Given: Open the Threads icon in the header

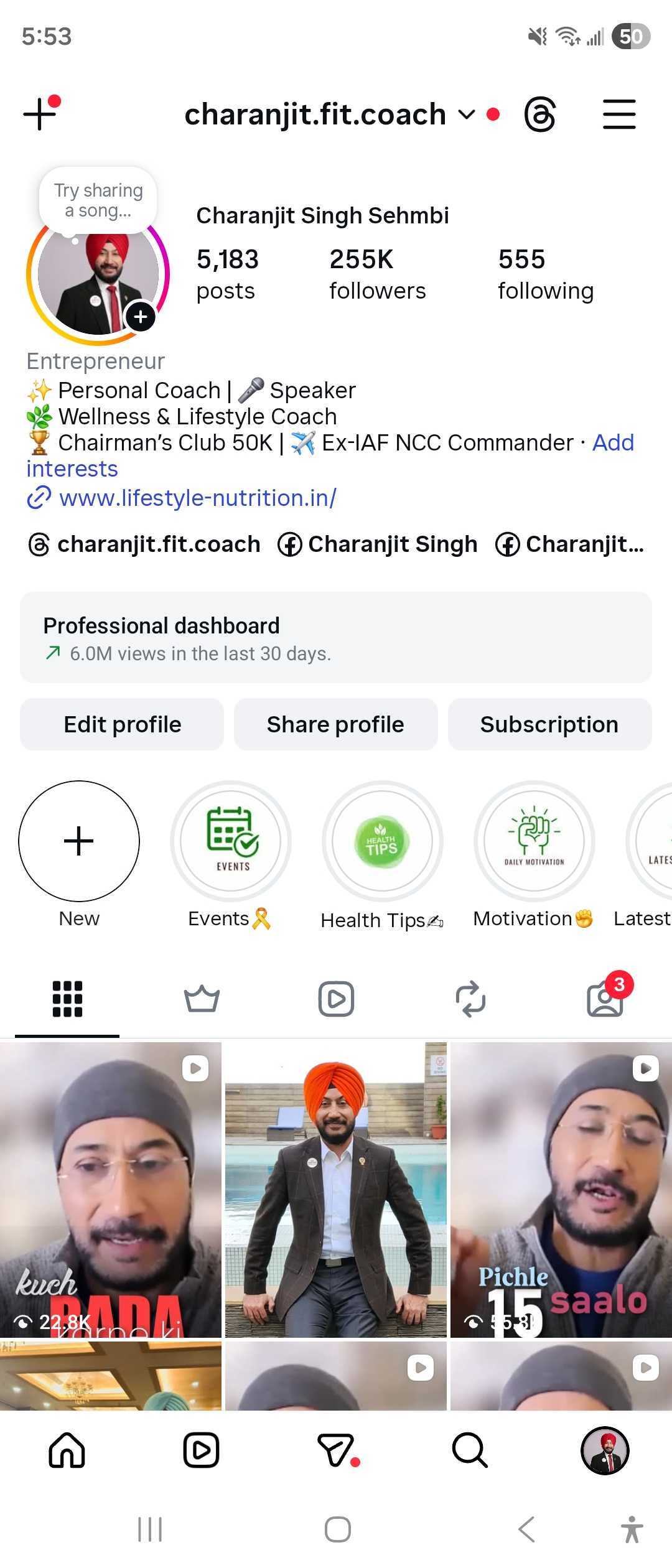Looking at the screenshot, I should click(x=539, y=114).
